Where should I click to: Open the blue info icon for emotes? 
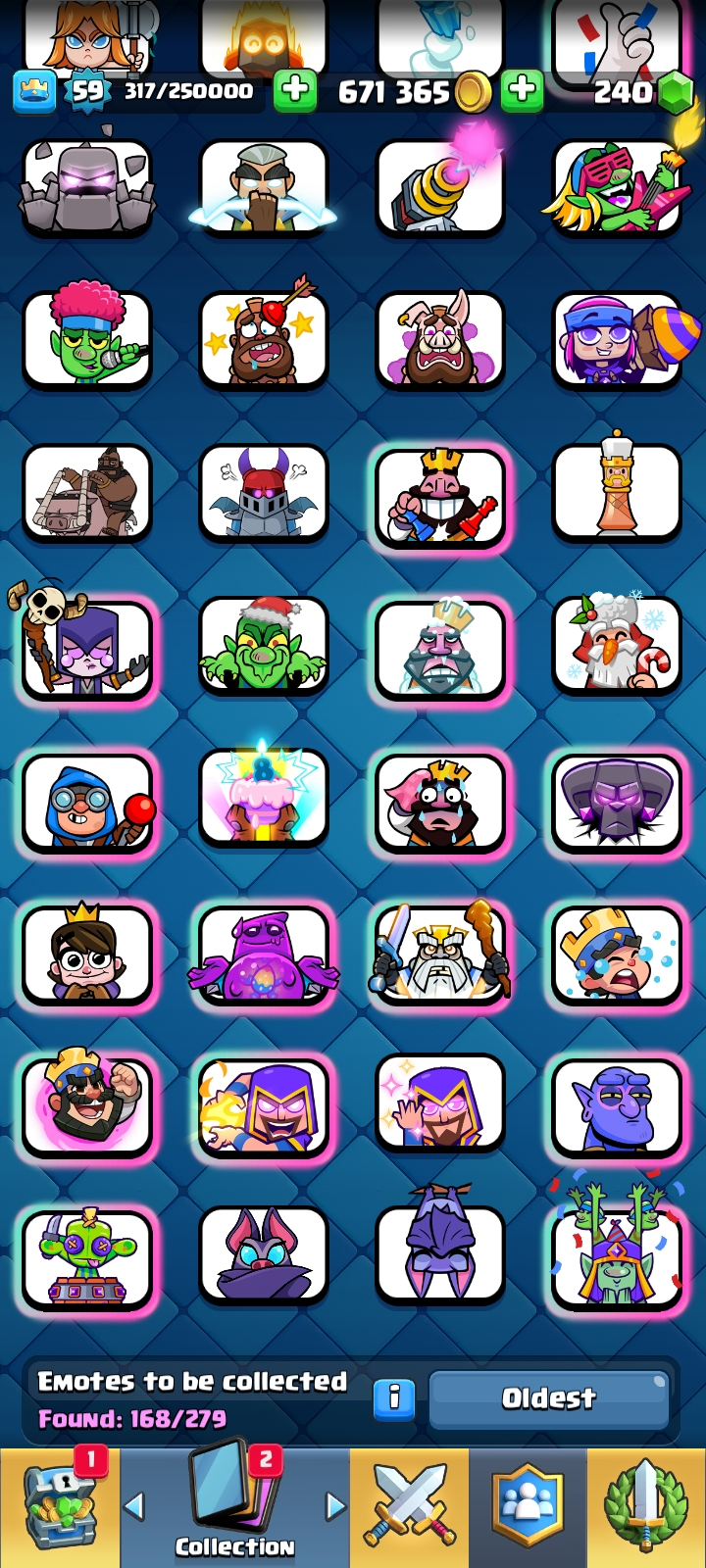coord(394,1398)
